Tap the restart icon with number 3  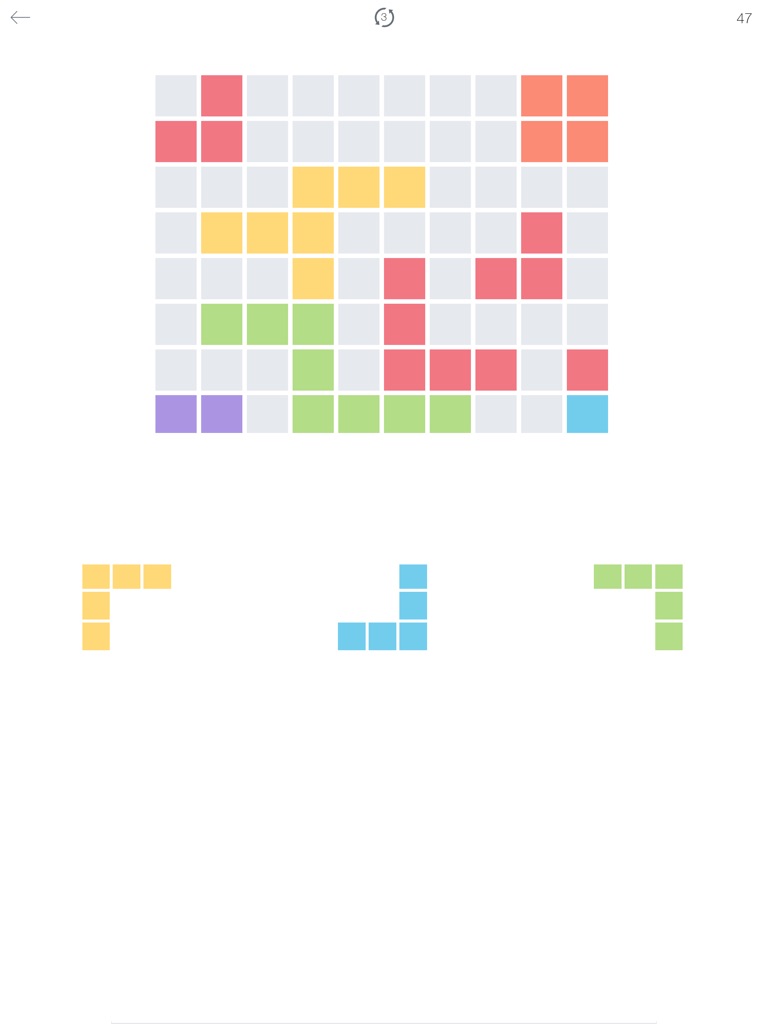(383, 17)
